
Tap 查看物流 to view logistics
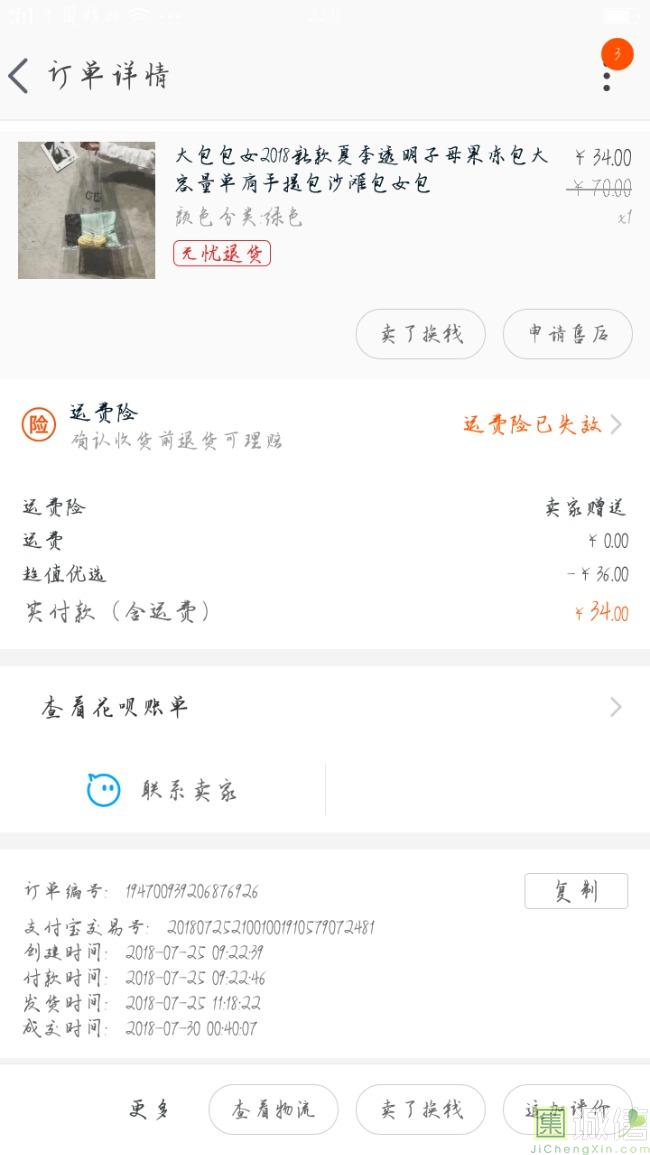coord(273,1109)
